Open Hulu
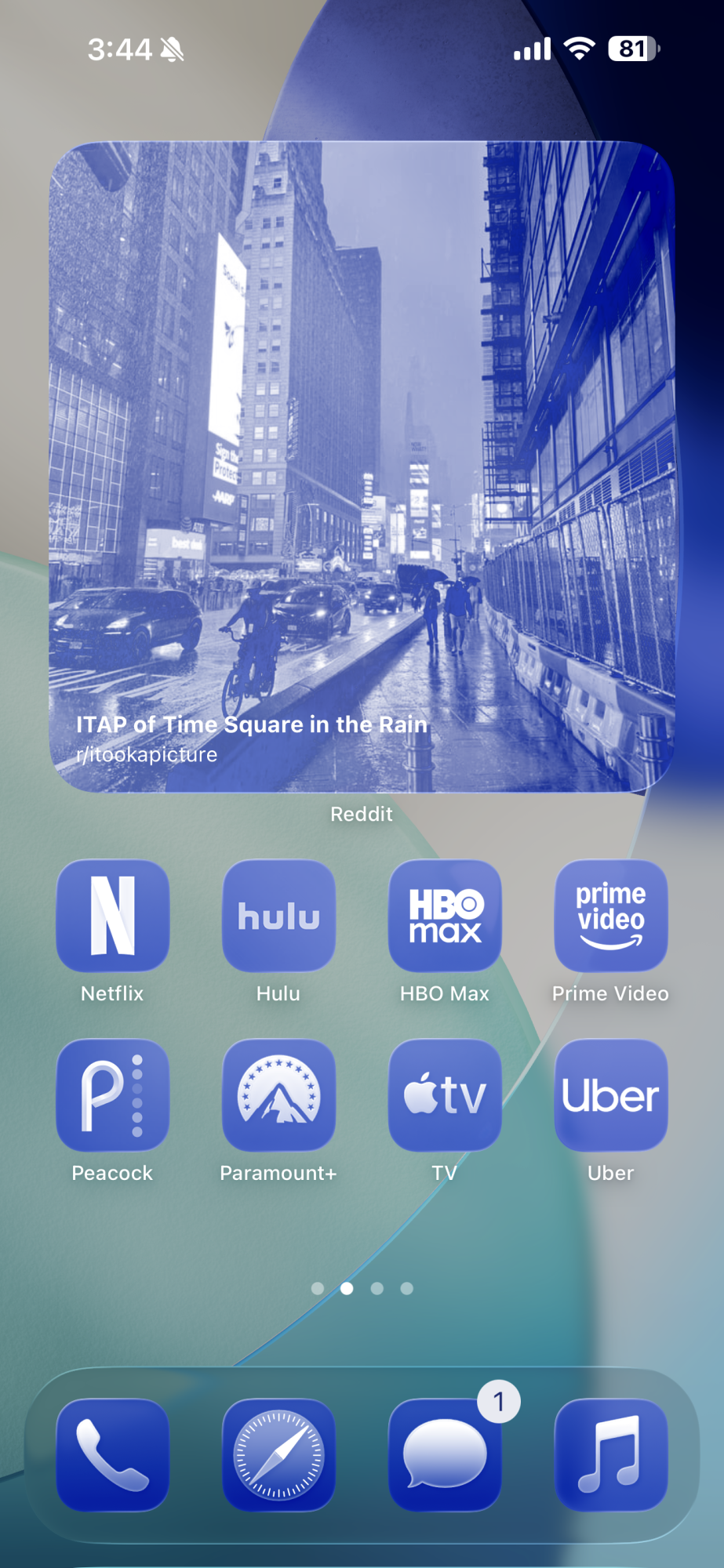This screenshot has height=1568, width=724. pyautogui.click(x=278, y=916)
